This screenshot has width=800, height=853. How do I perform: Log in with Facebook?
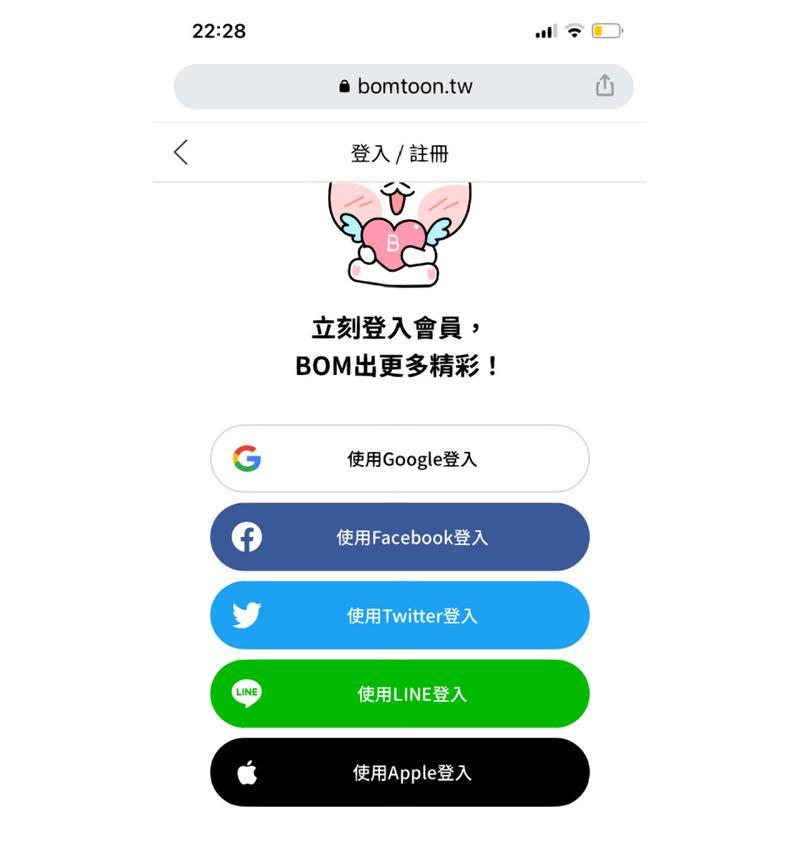400,537
